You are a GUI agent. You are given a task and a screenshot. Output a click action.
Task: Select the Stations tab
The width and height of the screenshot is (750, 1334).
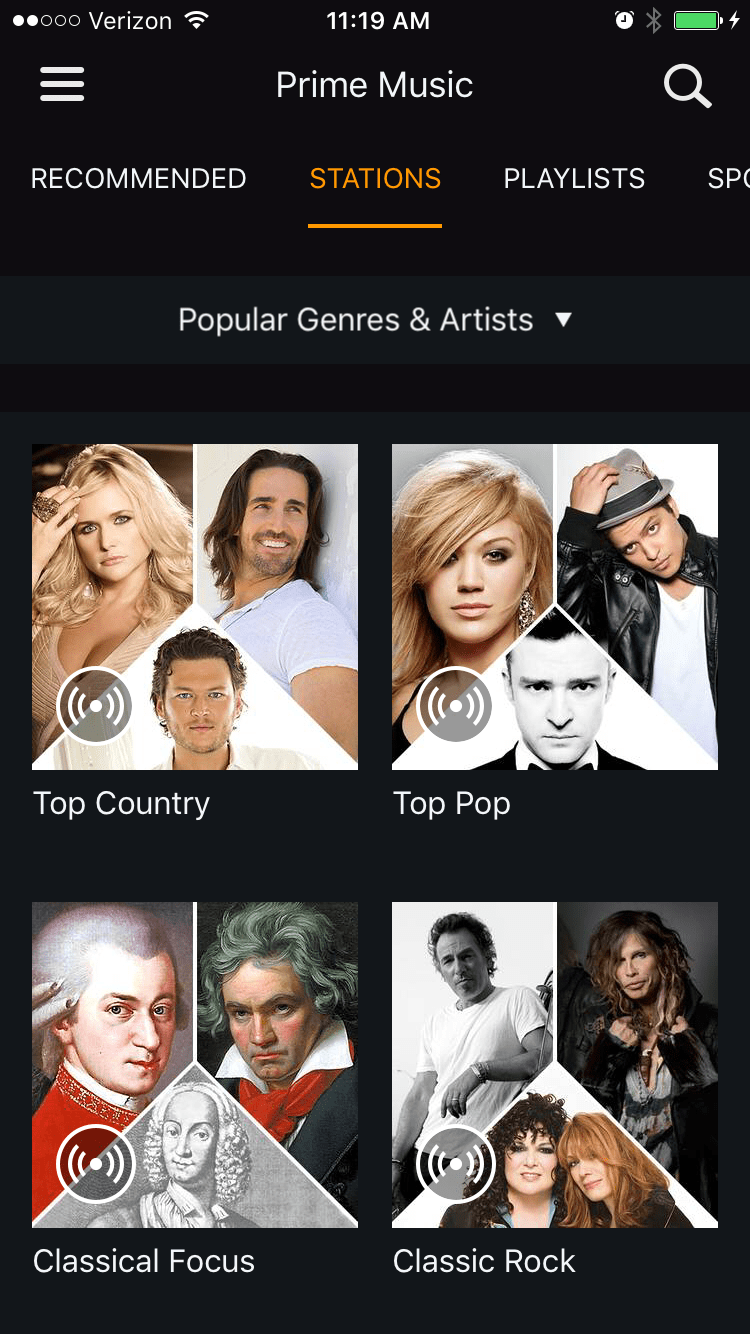coord(375,179)
